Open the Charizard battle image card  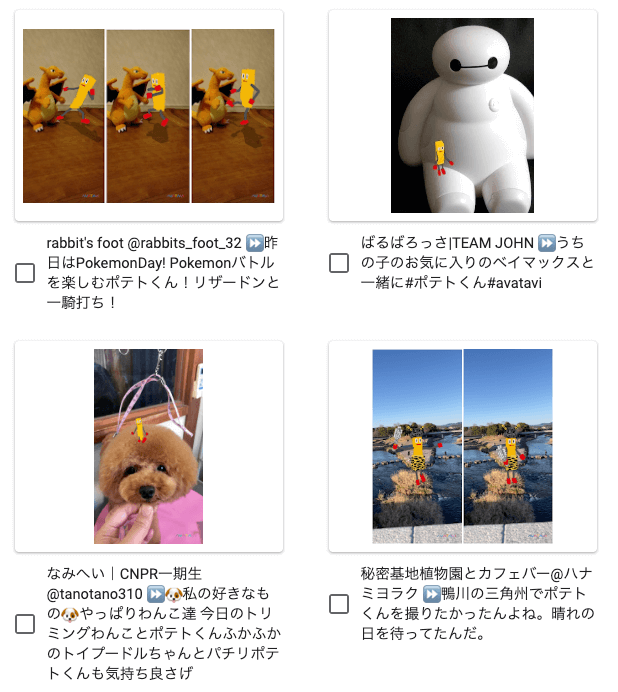tap(149, 116)
